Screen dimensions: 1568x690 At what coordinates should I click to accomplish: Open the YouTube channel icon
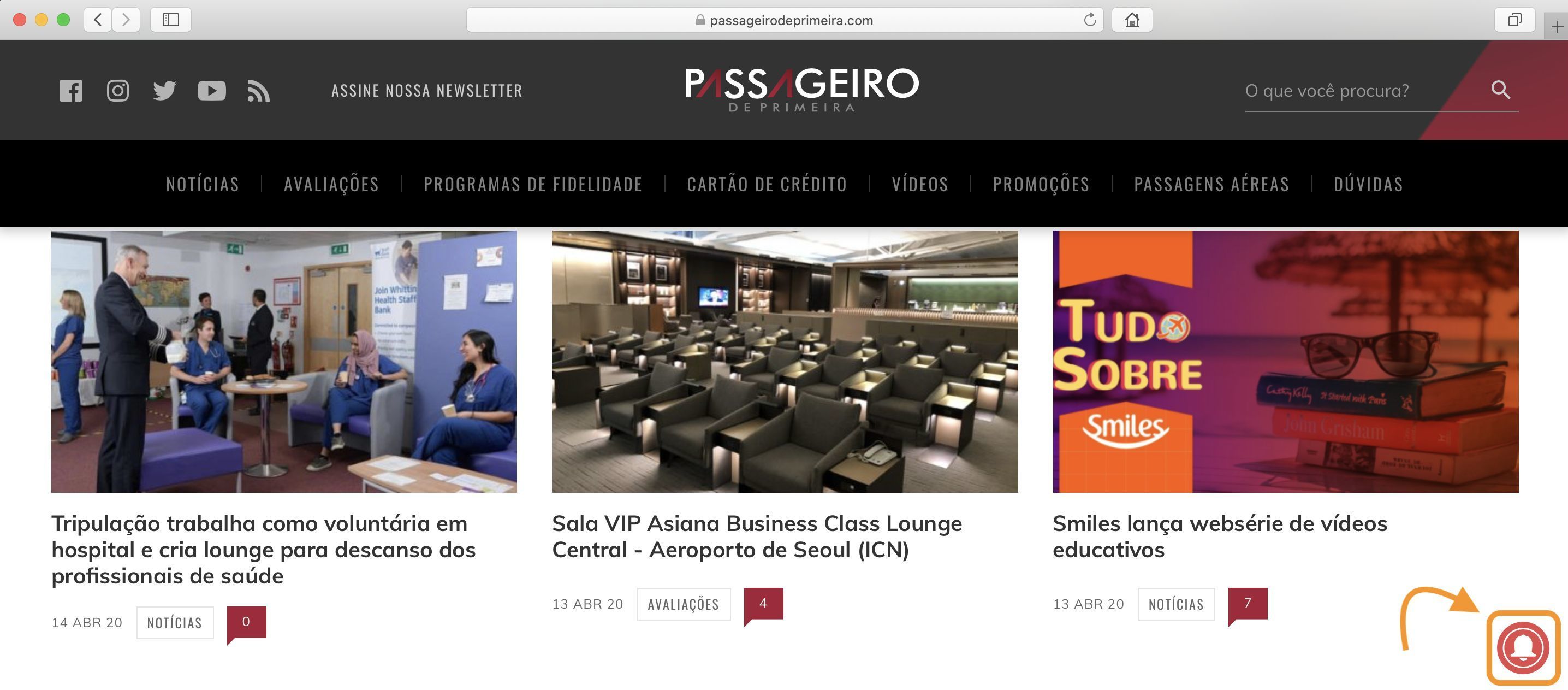click(211, 91)
